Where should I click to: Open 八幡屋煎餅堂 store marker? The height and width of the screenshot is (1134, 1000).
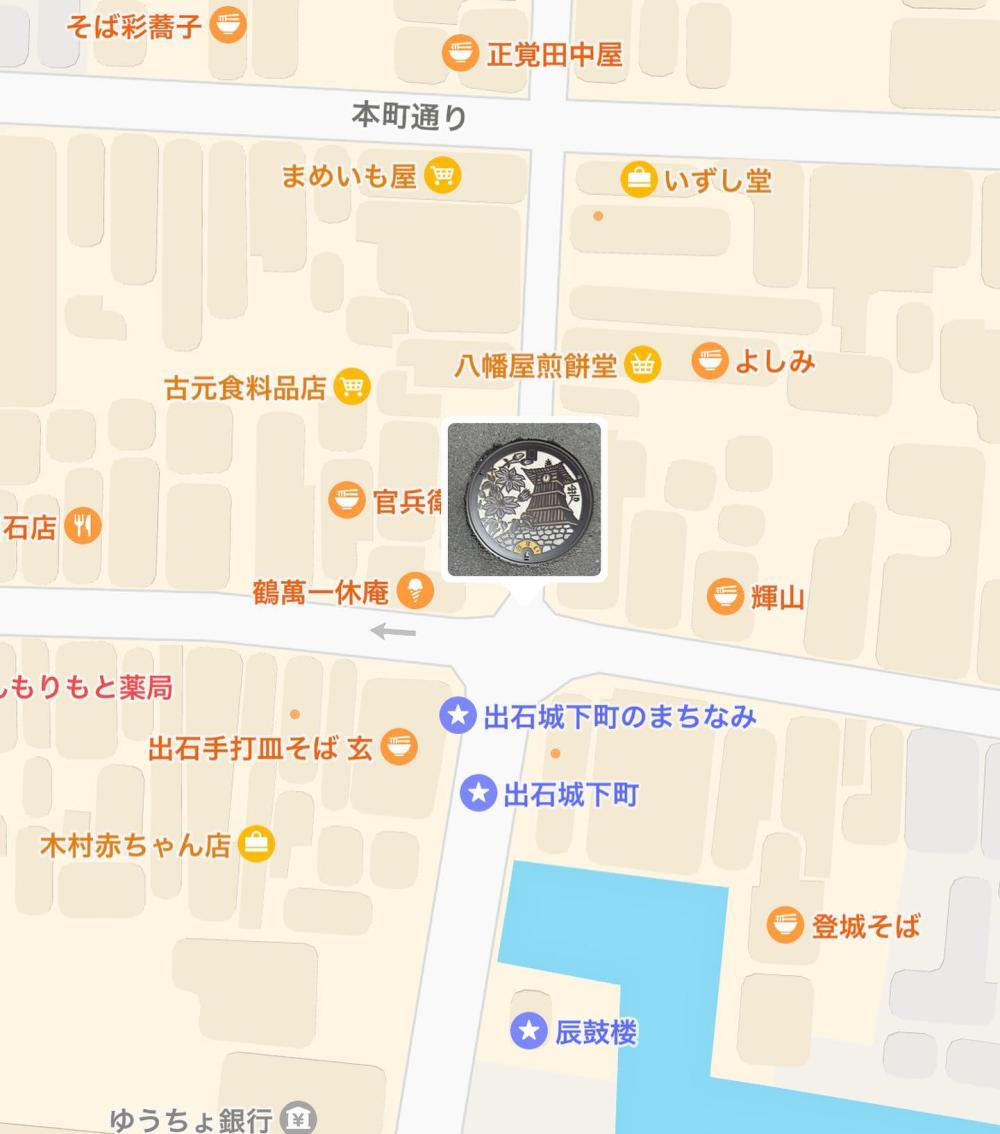pos(643,366)
